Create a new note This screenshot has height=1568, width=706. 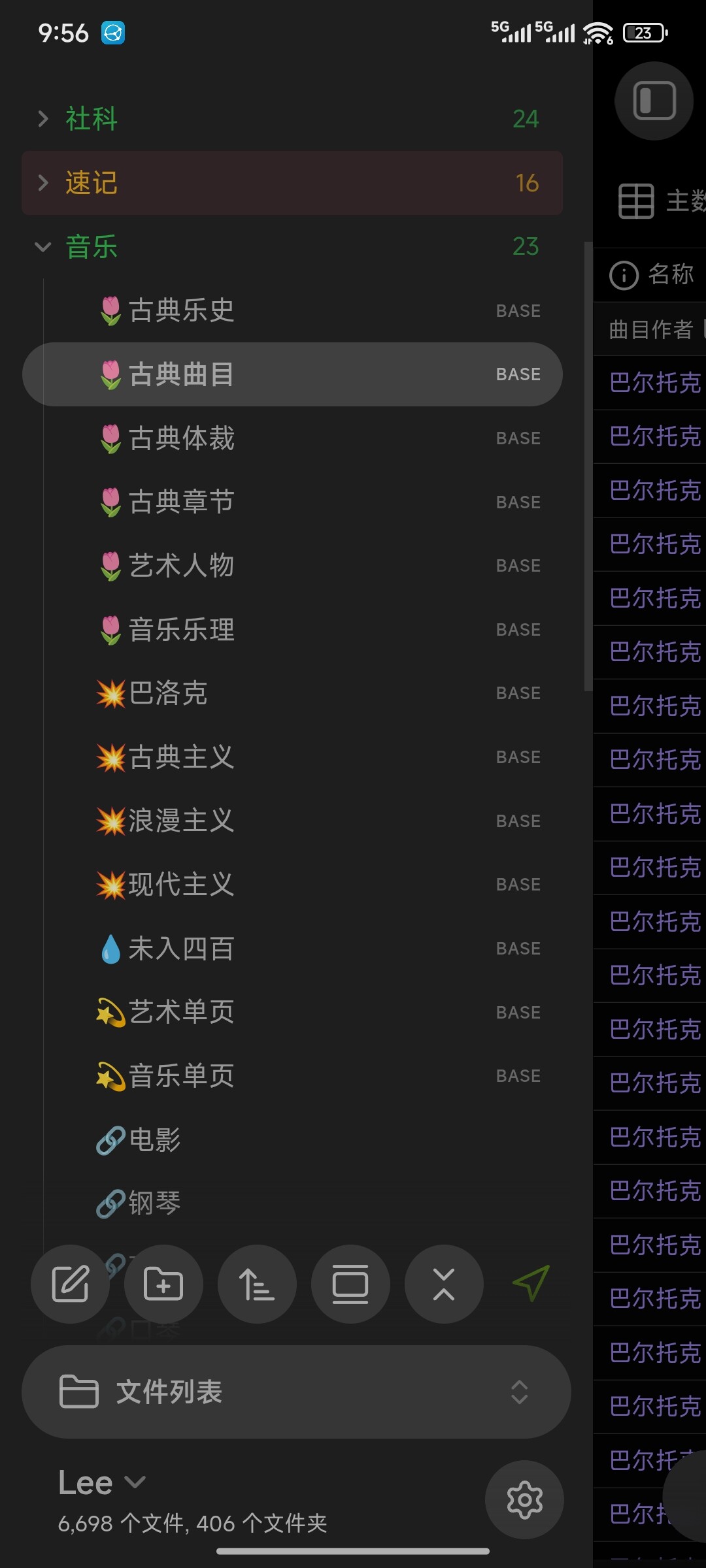pos(70,1284)
